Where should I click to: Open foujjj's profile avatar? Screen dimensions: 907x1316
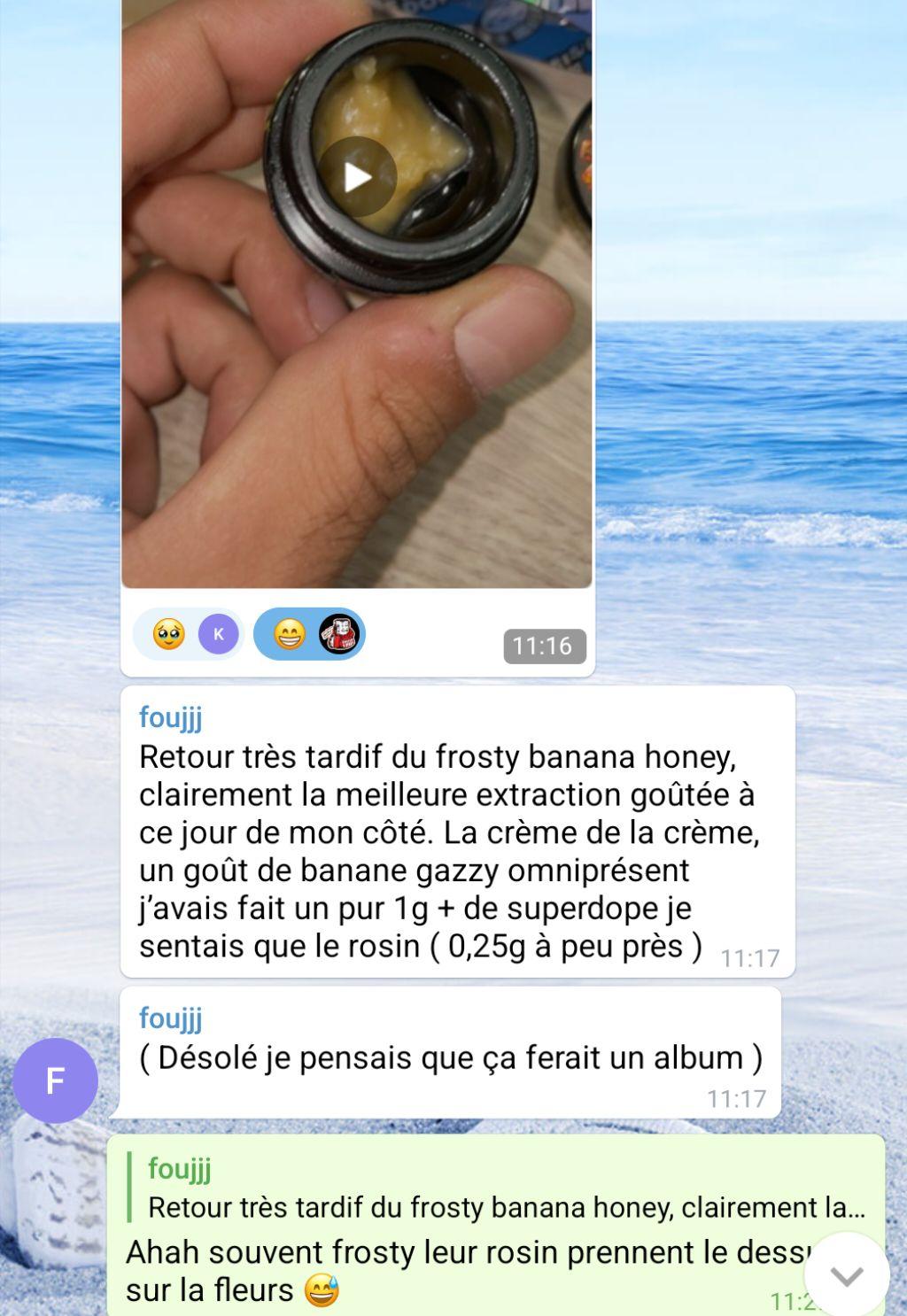point(55,1080)
